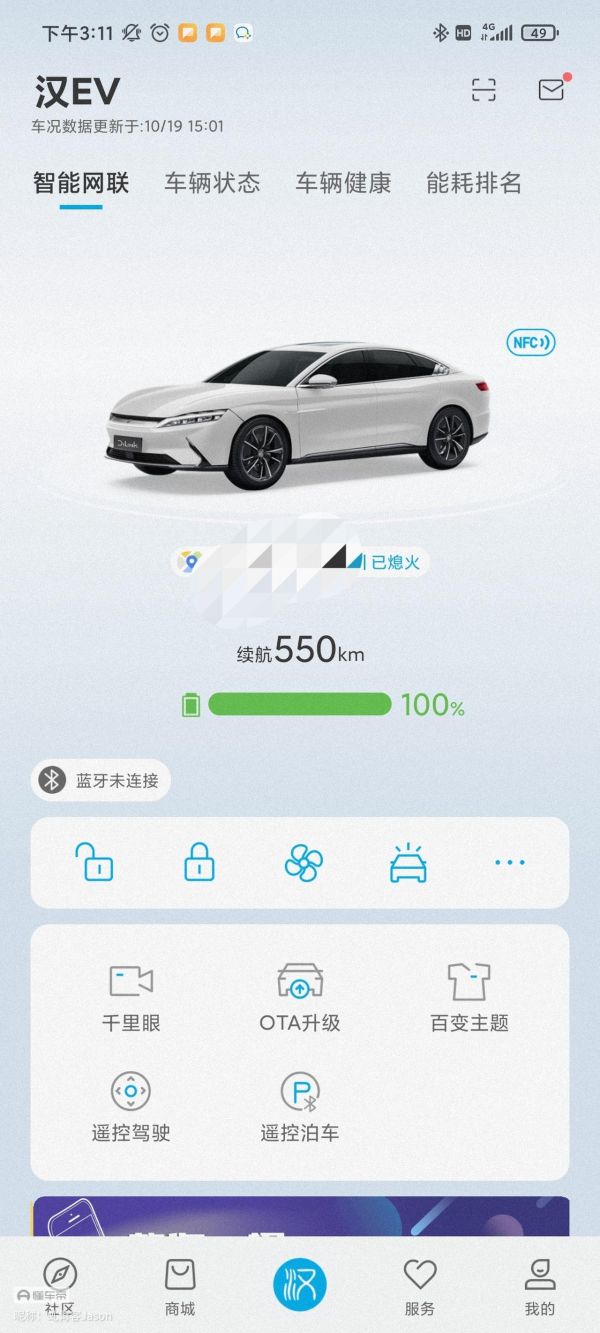Screen dimensions: 600x1333
Task: Open OTA升级 update
Action: [300, 996]
